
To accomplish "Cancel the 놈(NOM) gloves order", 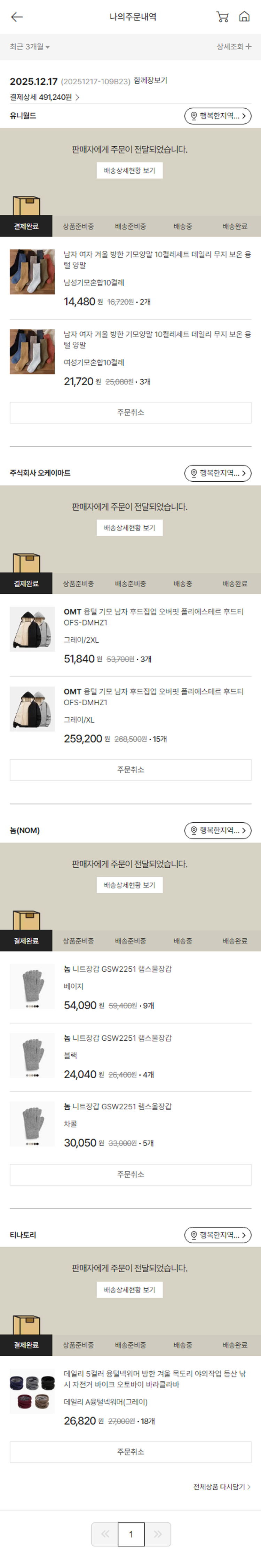I will [130, 1174].
